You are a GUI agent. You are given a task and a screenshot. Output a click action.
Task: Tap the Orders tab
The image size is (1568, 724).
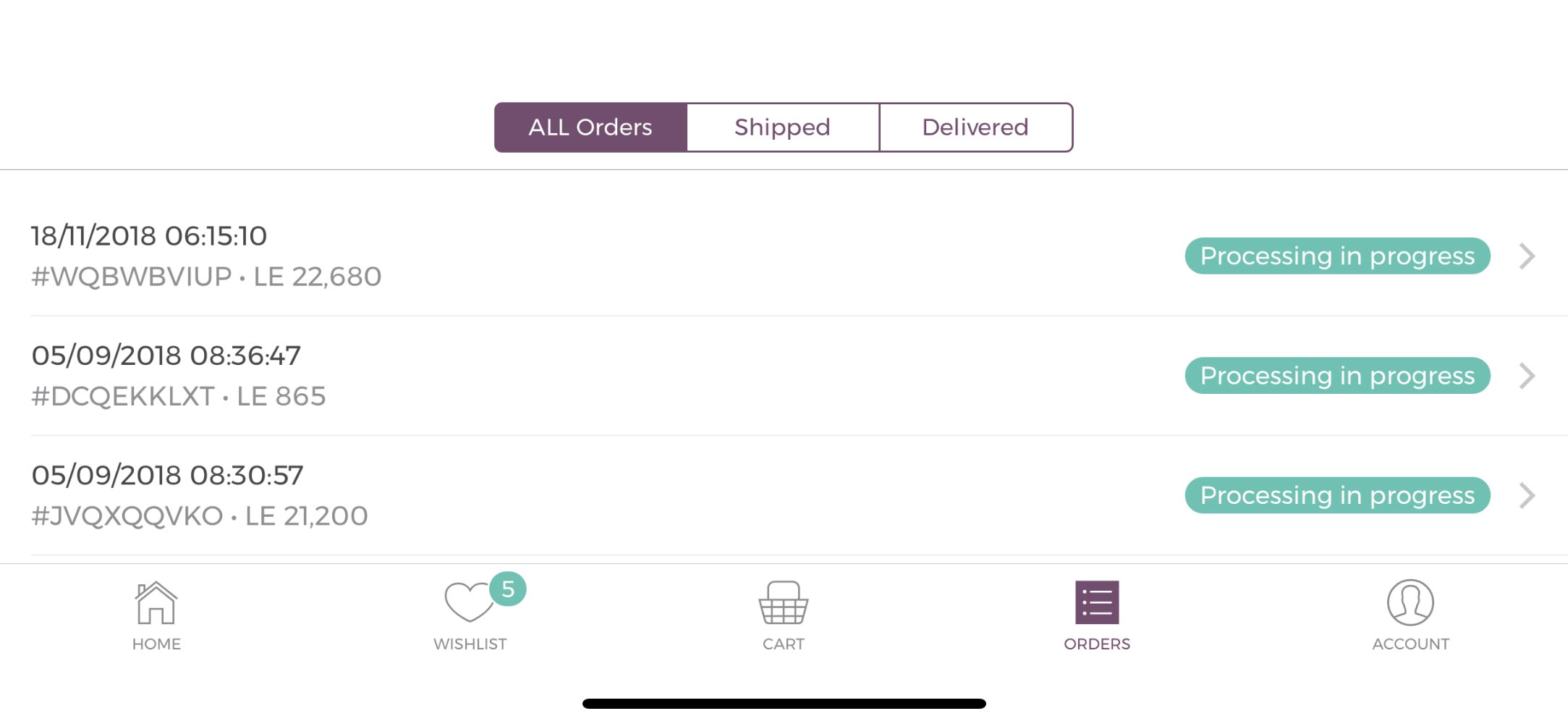click(x=1097, y=615)
